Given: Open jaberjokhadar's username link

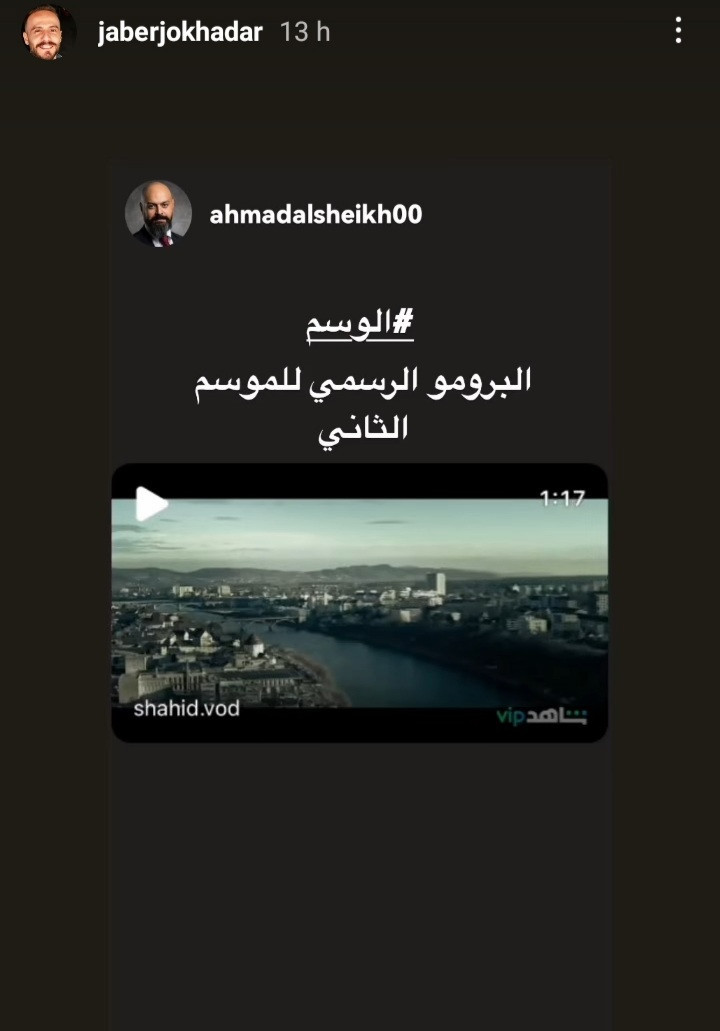Looking at the screenshot, I should (x=180, y=32).
